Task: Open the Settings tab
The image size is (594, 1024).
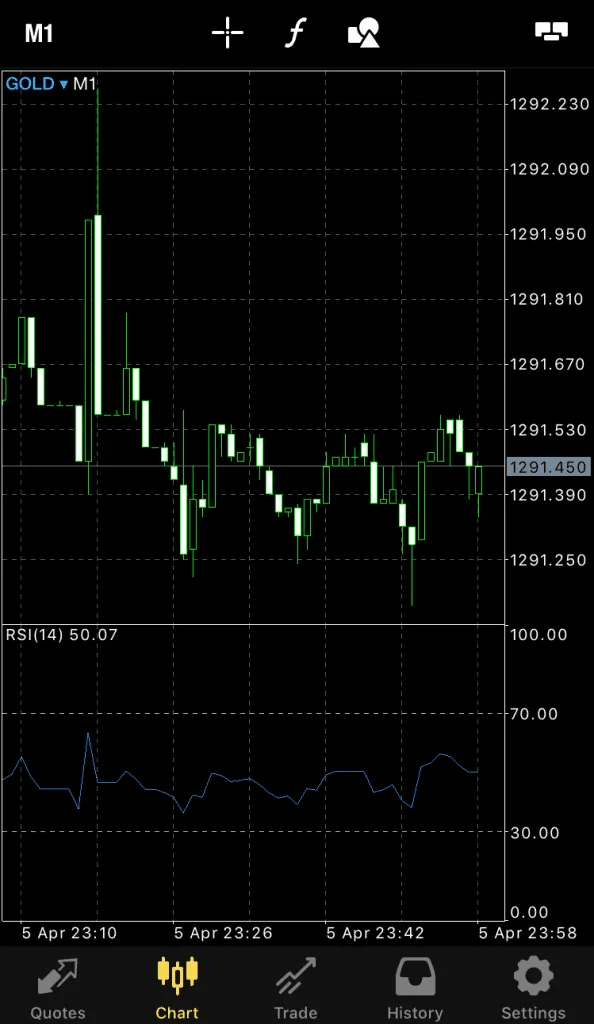Action: [533, 987]
